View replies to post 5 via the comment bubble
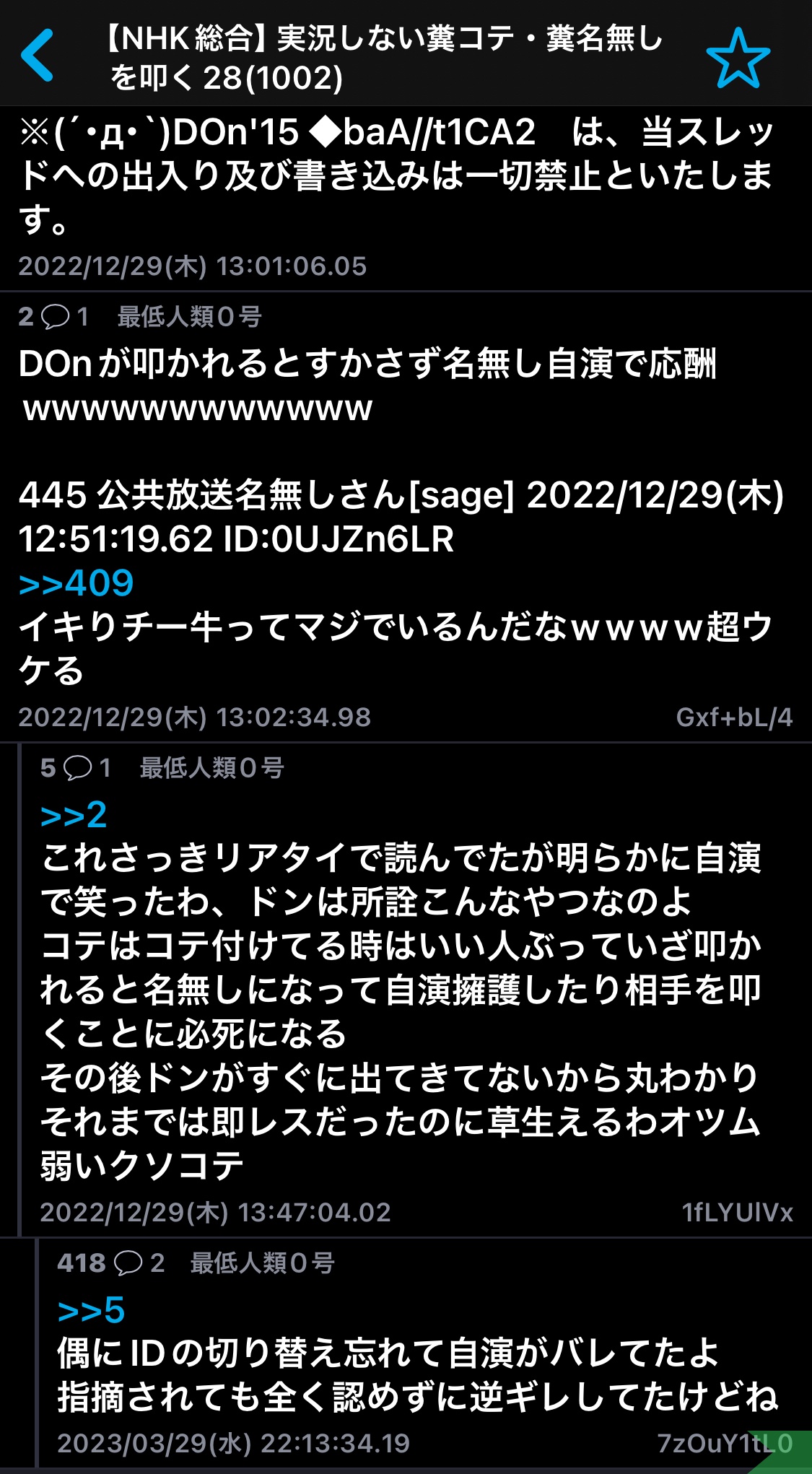Screen dimensions: 812x1474 (78, 768)
